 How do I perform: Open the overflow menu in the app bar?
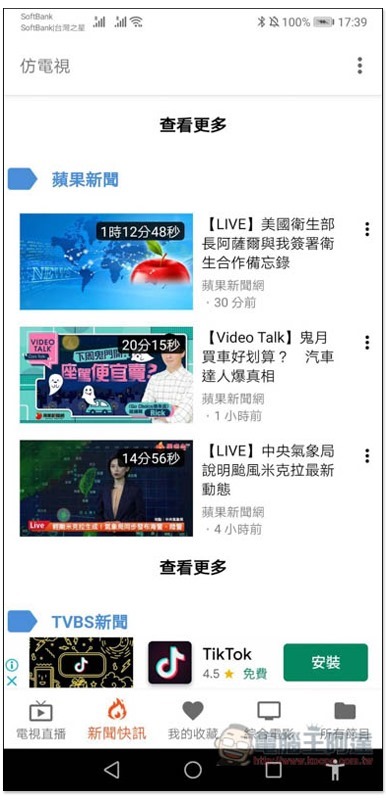point(359,66)
